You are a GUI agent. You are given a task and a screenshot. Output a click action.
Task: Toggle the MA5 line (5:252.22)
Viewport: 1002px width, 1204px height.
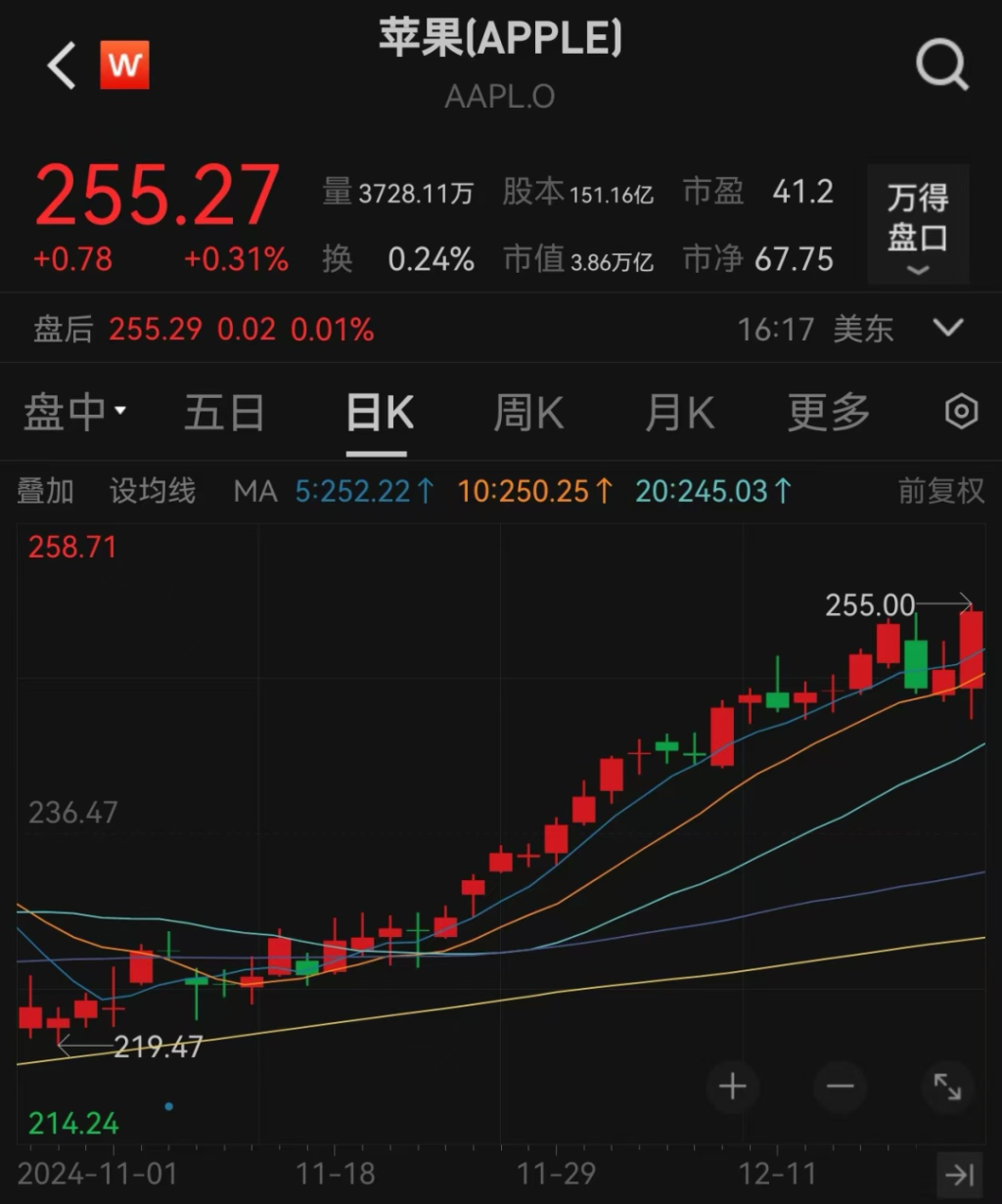pos(362,491)
